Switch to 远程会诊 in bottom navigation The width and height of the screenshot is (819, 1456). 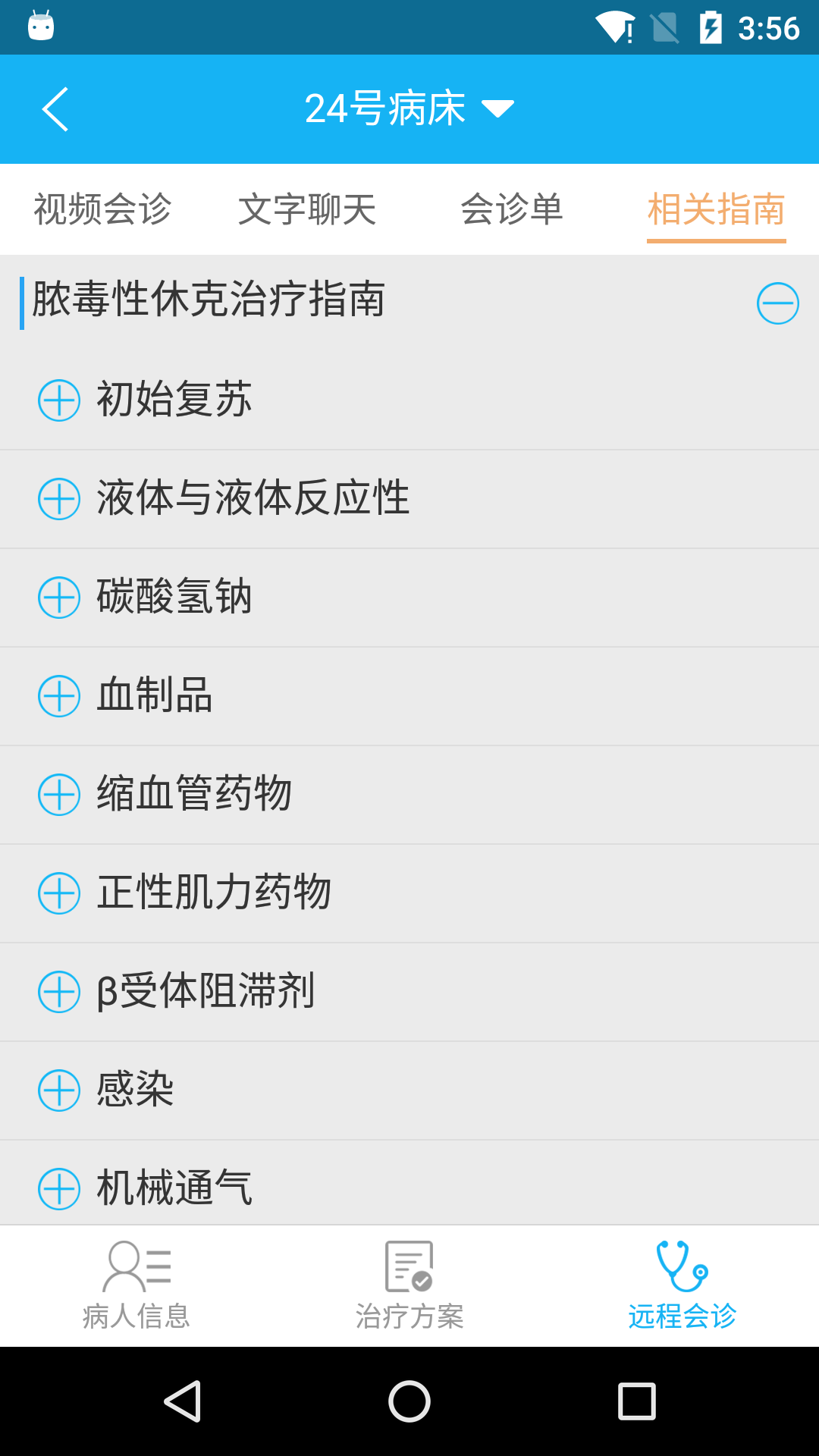682,1286
